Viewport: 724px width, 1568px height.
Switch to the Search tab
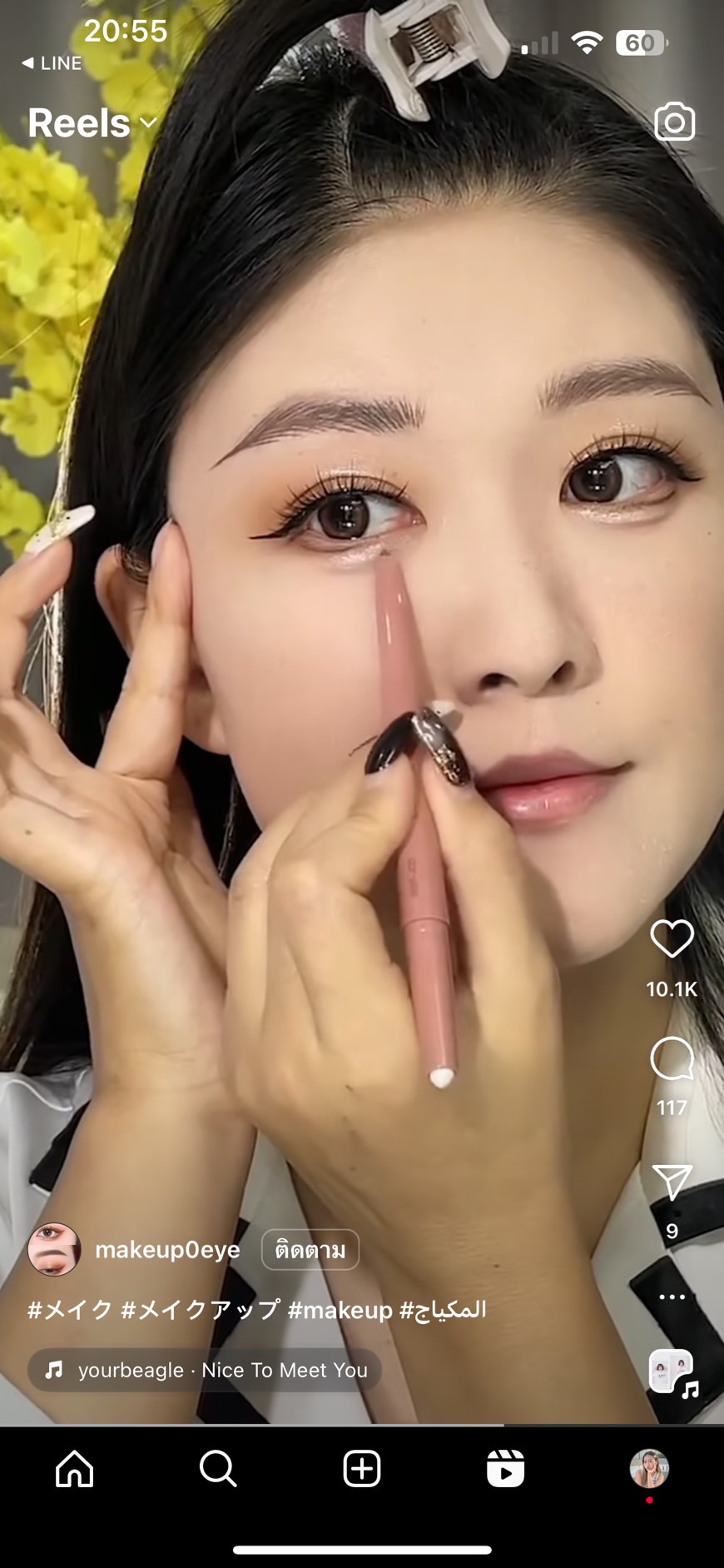(218, 1468)
